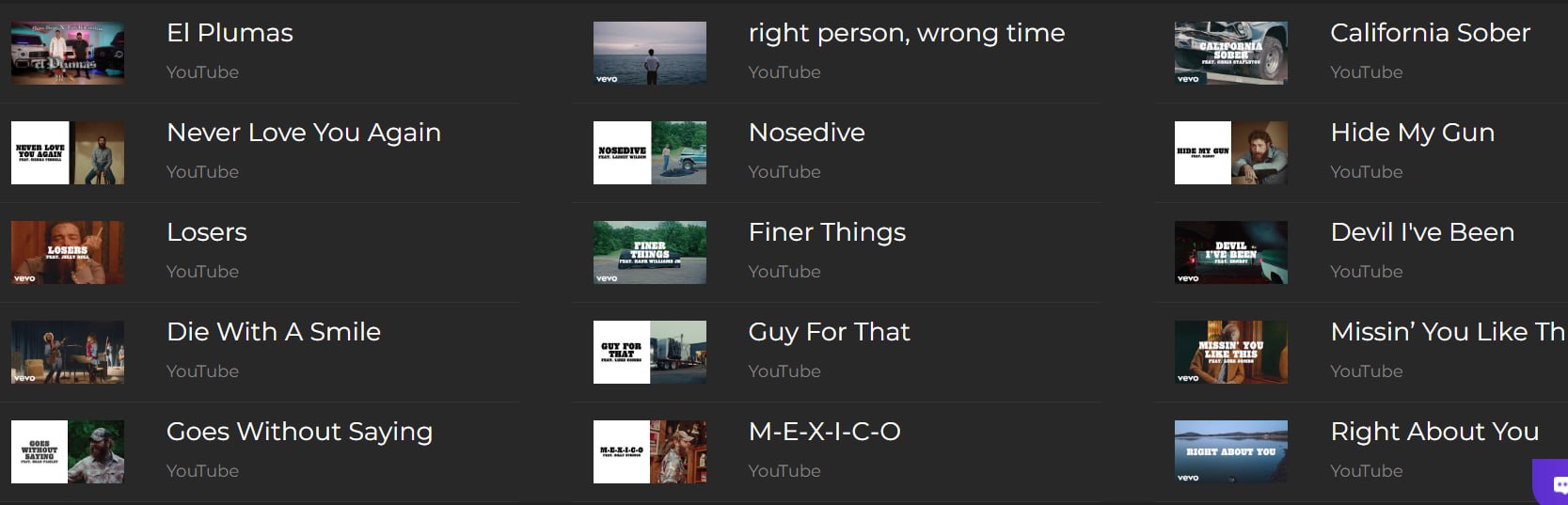Open Guy For That
The height and width of the screenshot is (505, 1568).
(x=829, y=333)
